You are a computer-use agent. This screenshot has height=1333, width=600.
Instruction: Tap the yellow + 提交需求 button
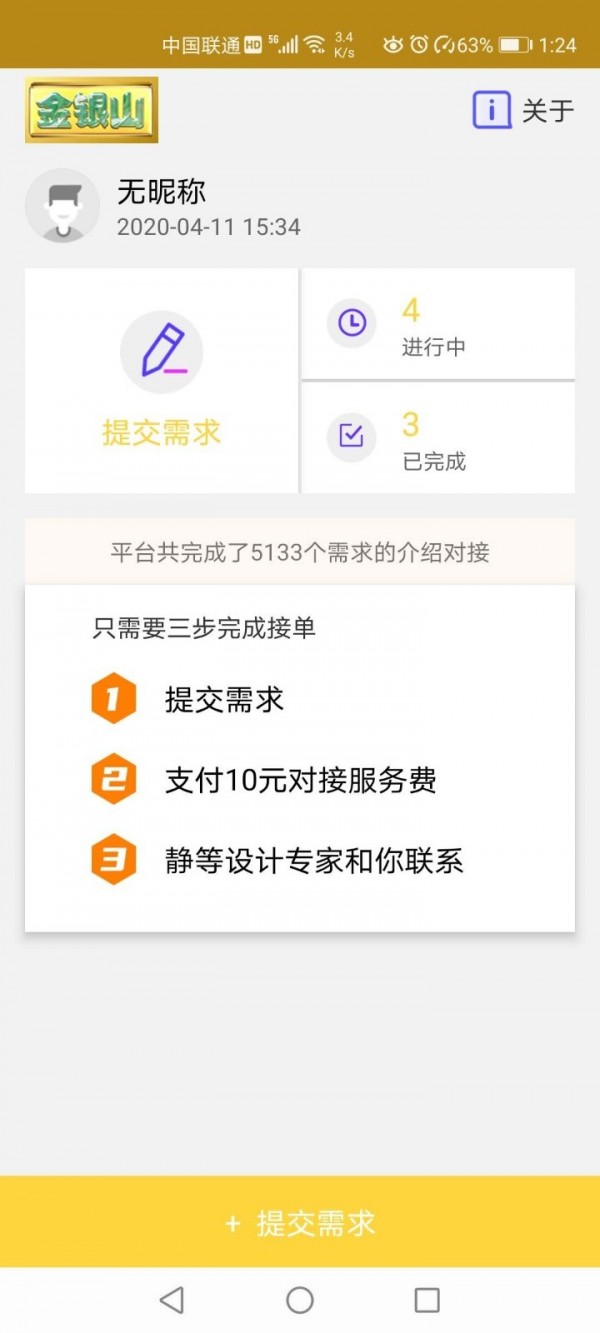[x=300, y=1222]
